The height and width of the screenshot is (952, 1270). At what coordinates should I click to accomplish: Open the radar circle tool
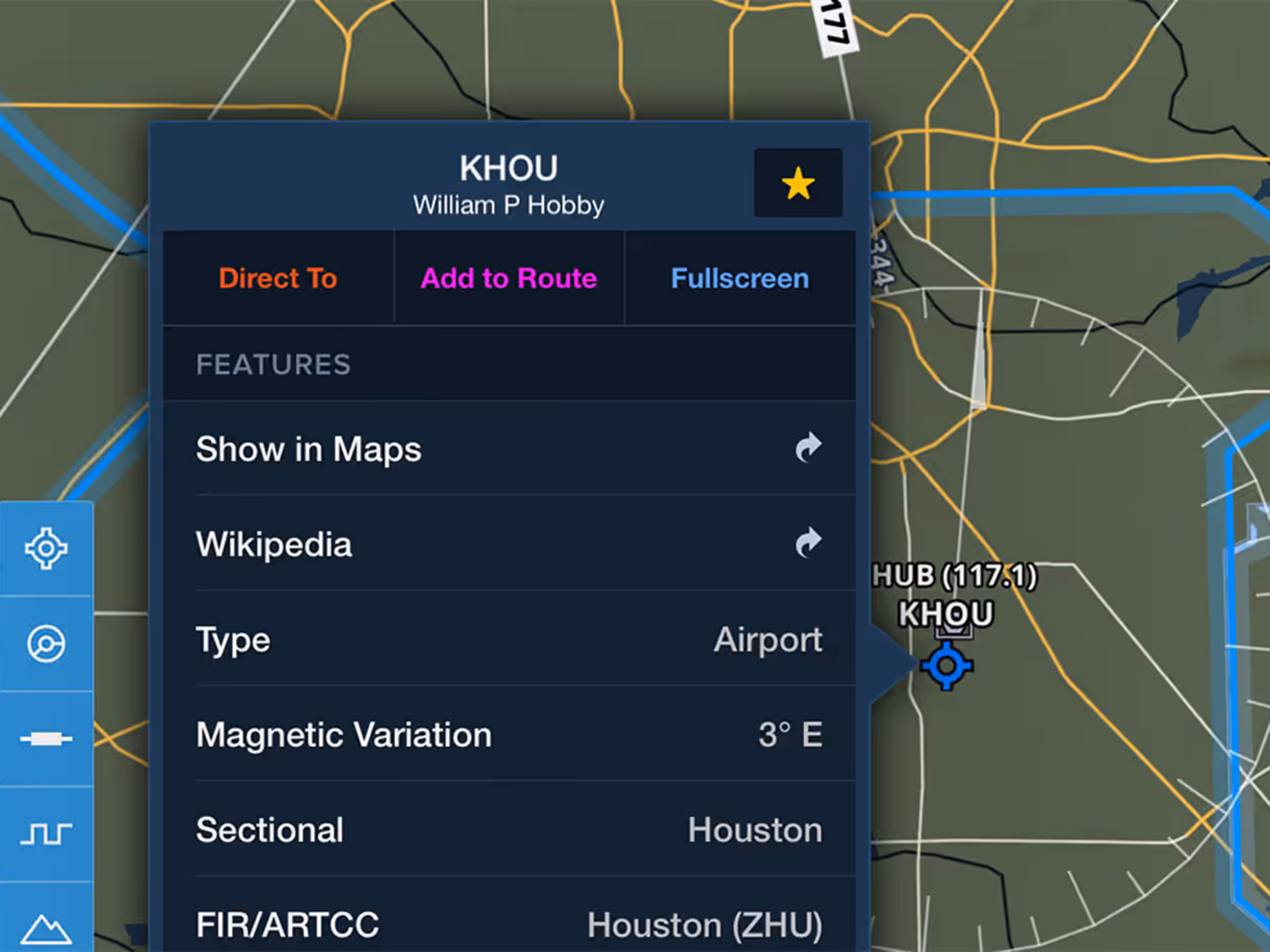[x=47, y=644]
